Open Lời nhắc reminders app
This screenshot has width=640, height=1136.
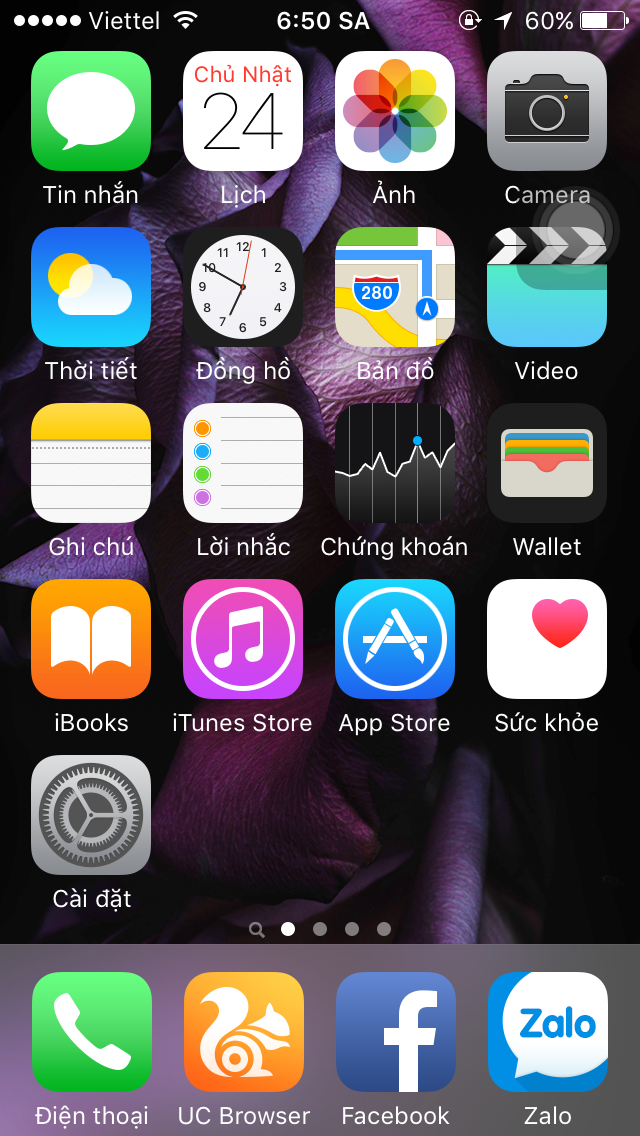pyautogui.click(x=243, y=463)
